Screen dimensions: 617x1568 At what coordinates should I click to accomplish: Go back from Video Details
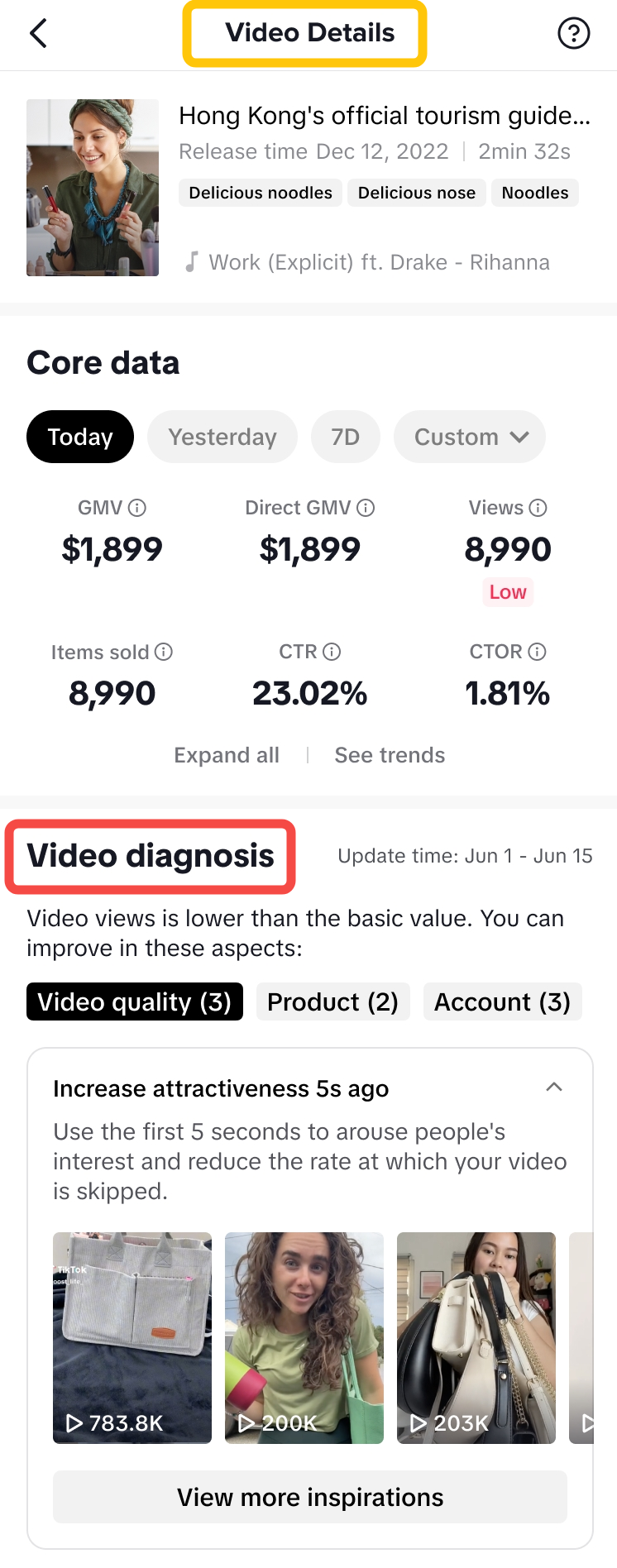(38, 34)
